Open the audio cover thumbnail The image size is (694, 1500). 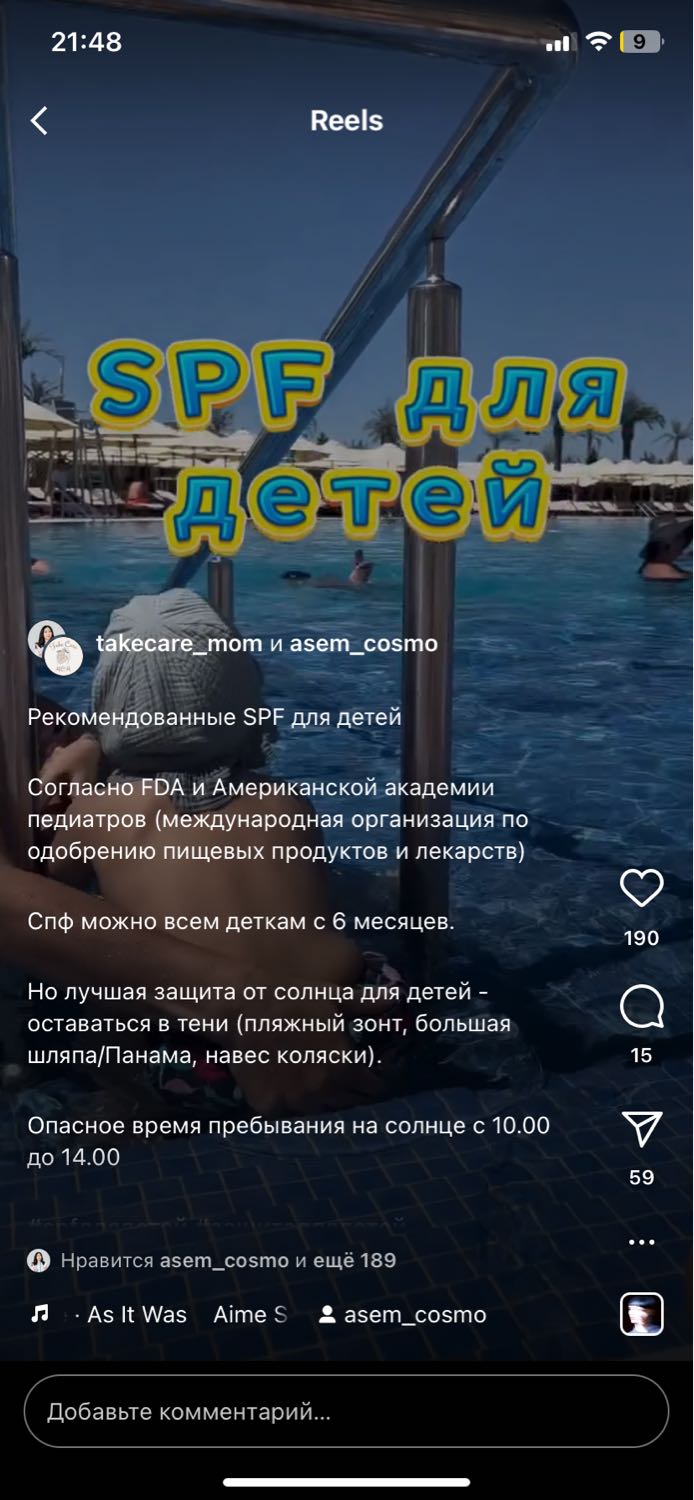(x=641, y=1314)
